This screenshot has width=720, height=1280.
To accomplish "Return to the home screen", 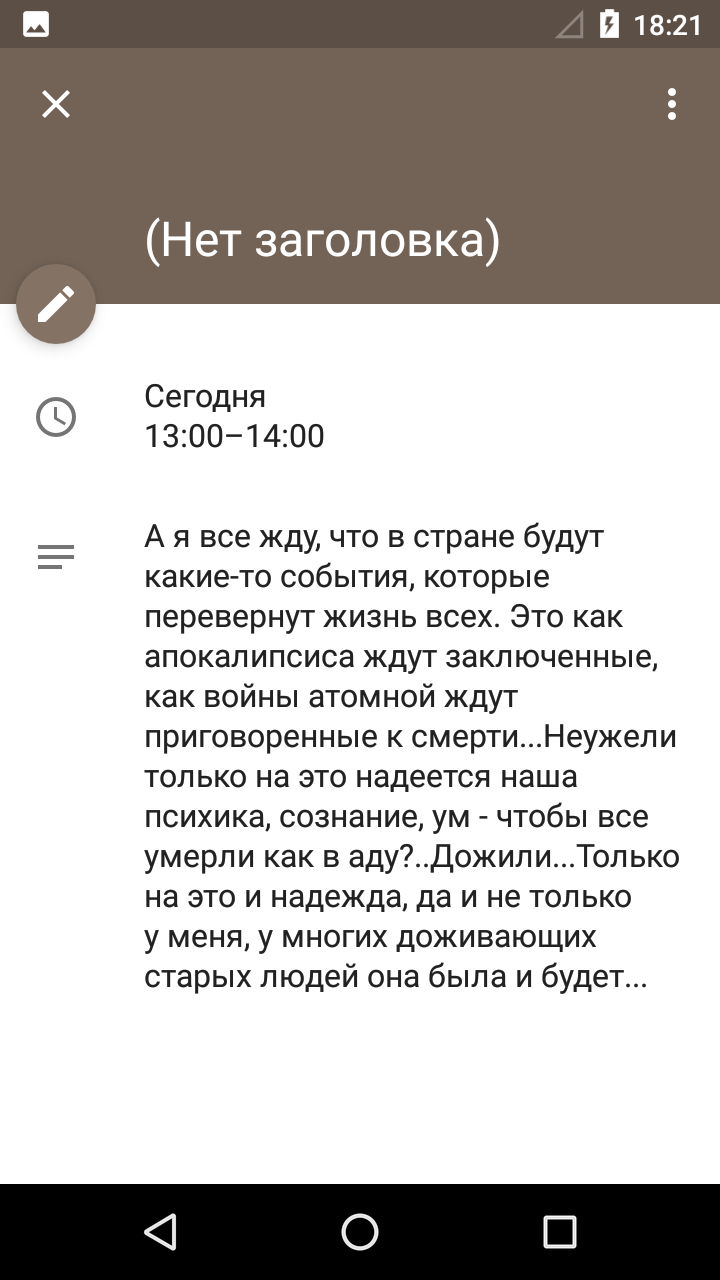I will [360, 1232].
